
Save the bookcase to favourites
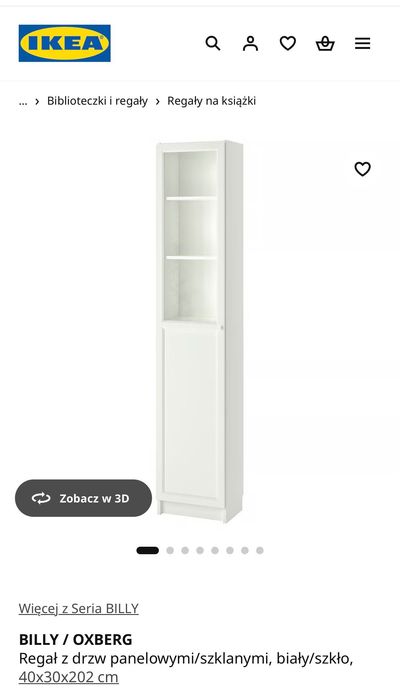coord(362,169)
